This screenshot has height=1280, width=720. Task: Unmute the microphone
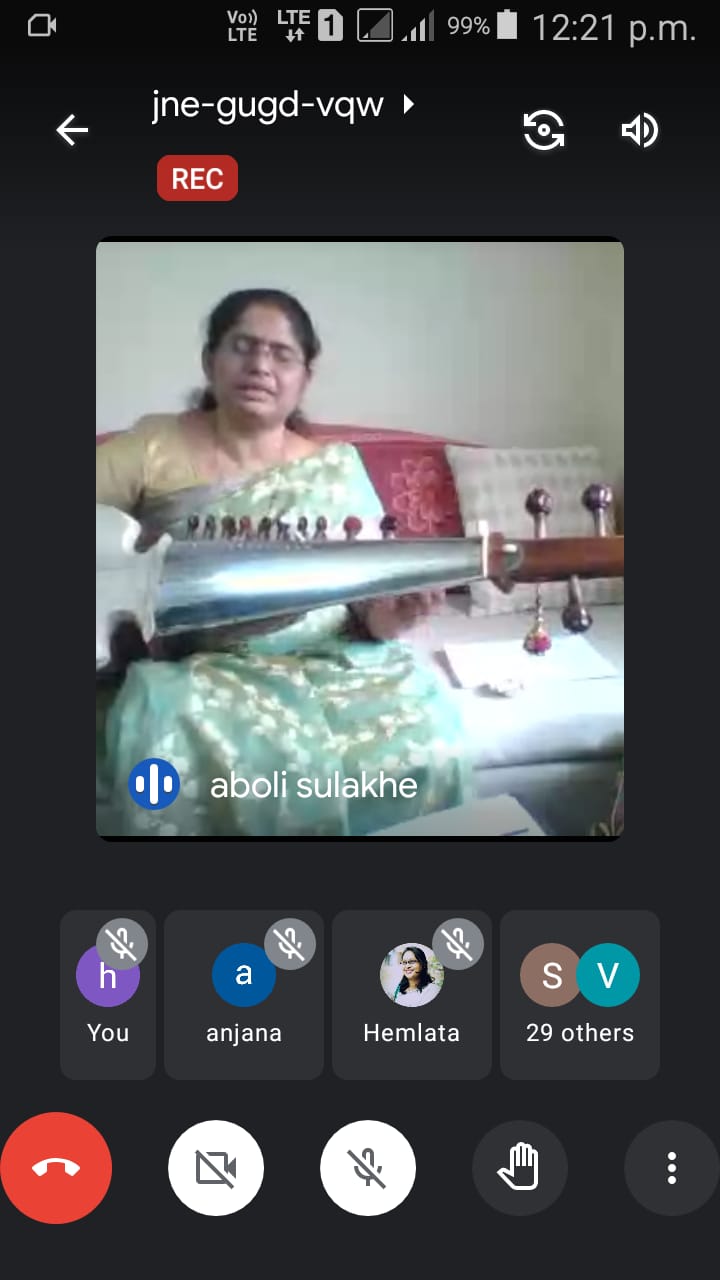(368, 1168)
